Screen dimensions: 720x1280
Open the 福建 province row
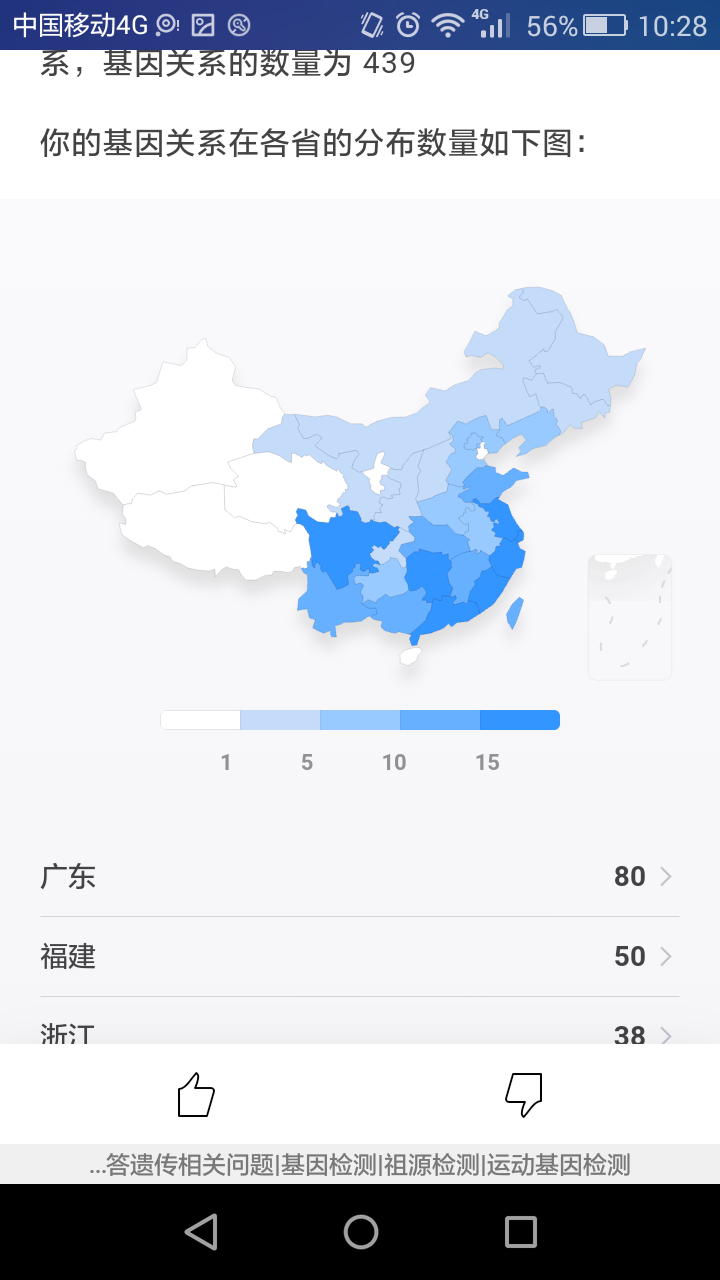[x=360, y=957]
